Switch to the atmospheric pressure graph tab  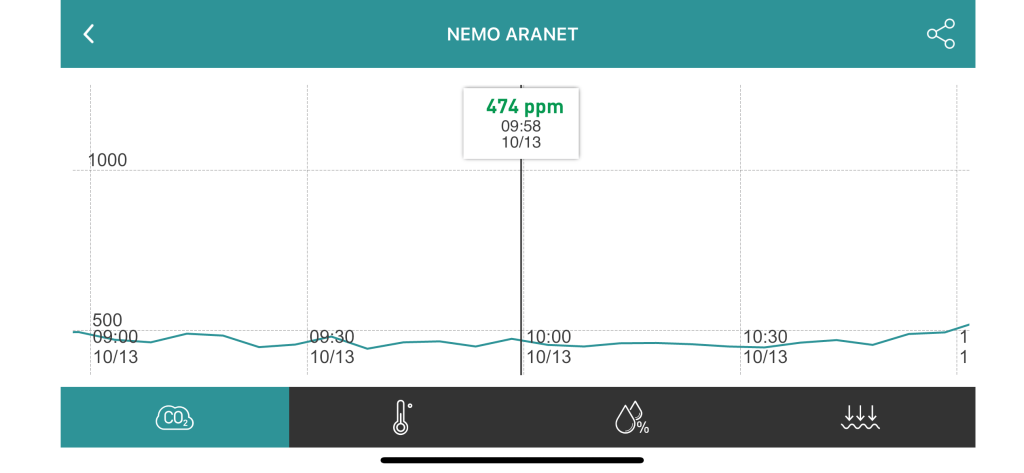coord(860,418)
